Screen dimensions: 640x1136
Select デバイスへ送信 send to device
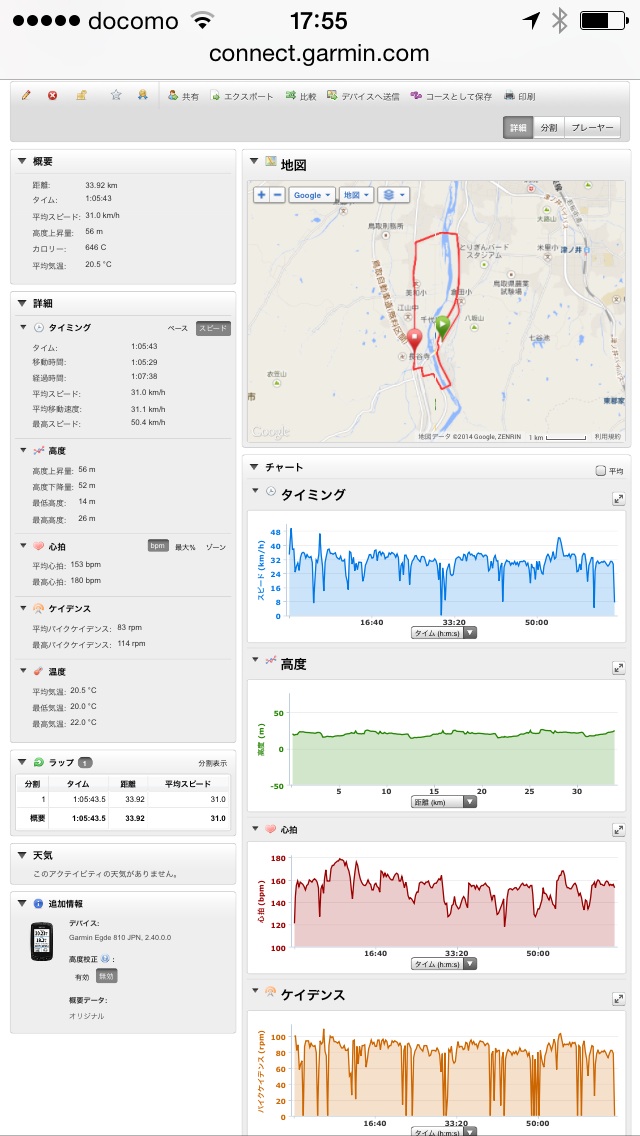click(x=363, y=96)
